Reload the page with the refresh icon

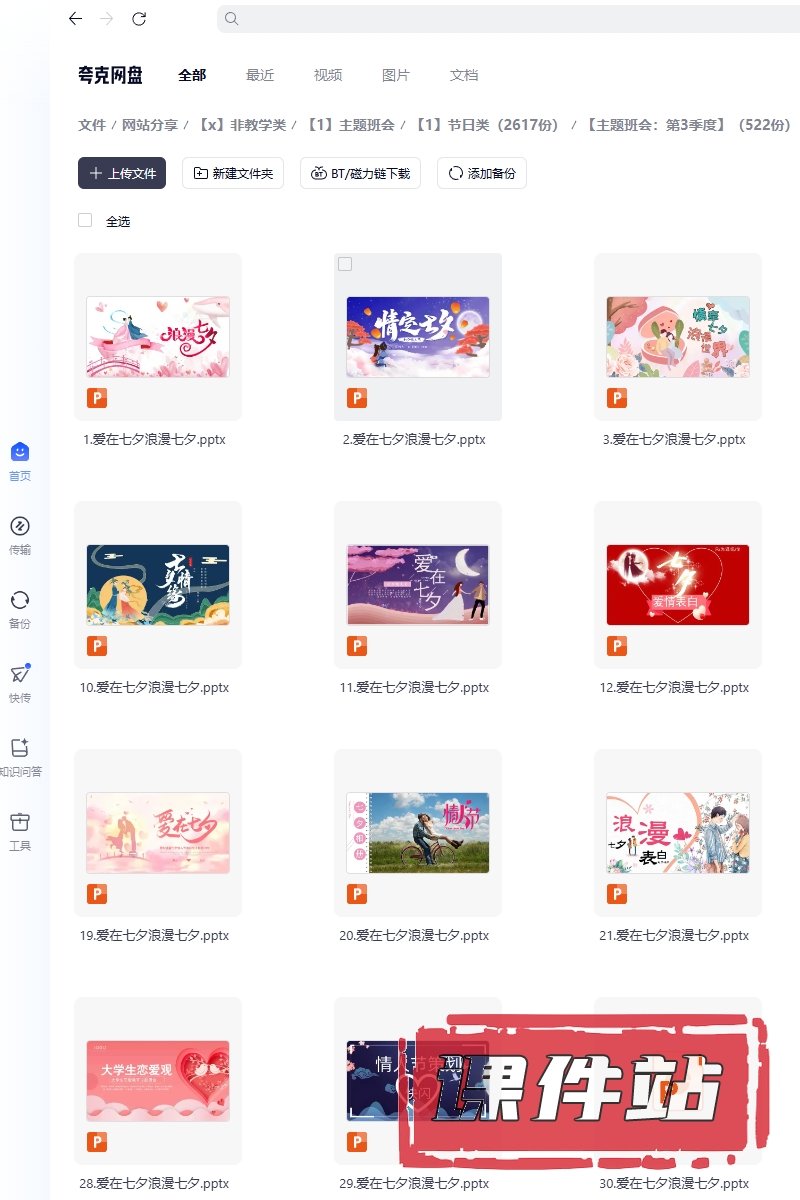[139, 19]
